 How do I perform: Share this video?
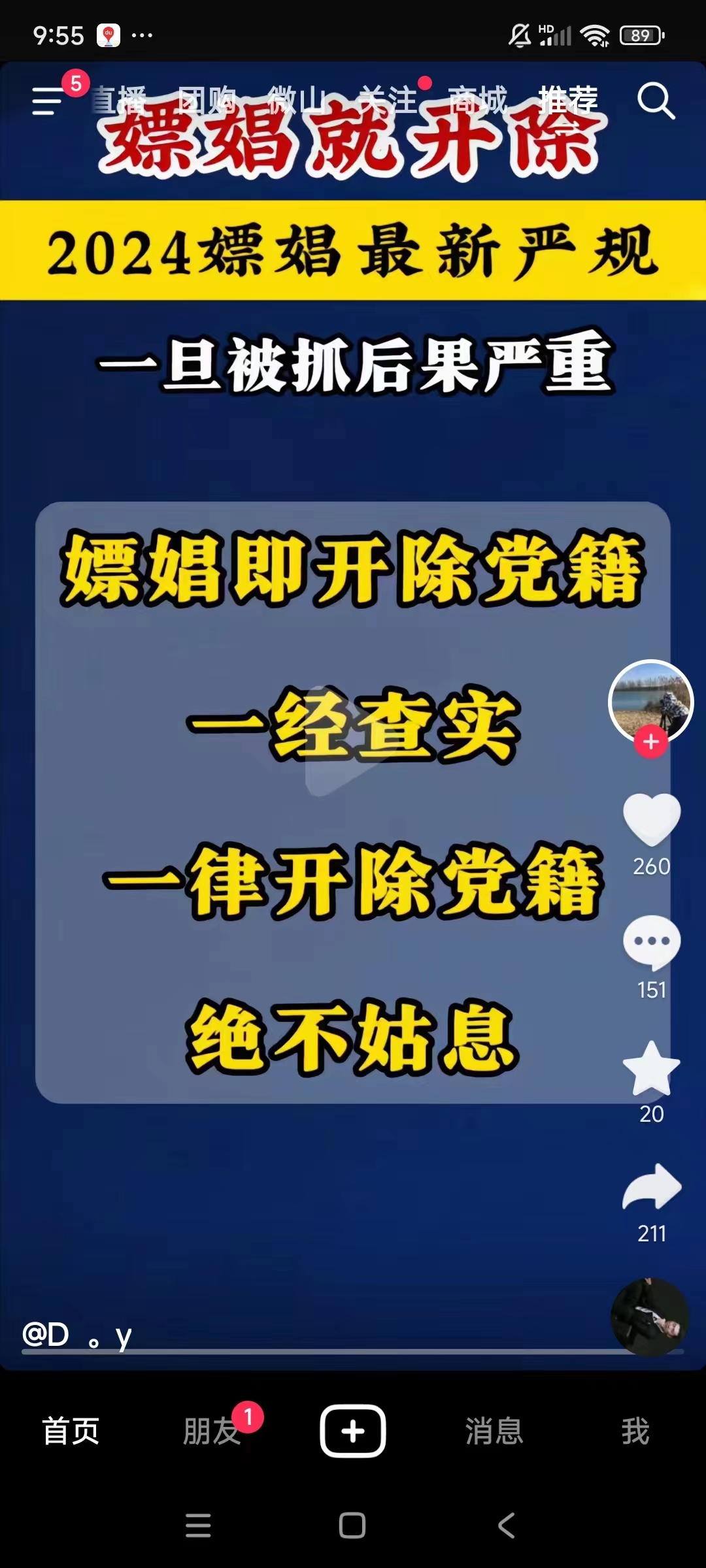click(652, 1188)
